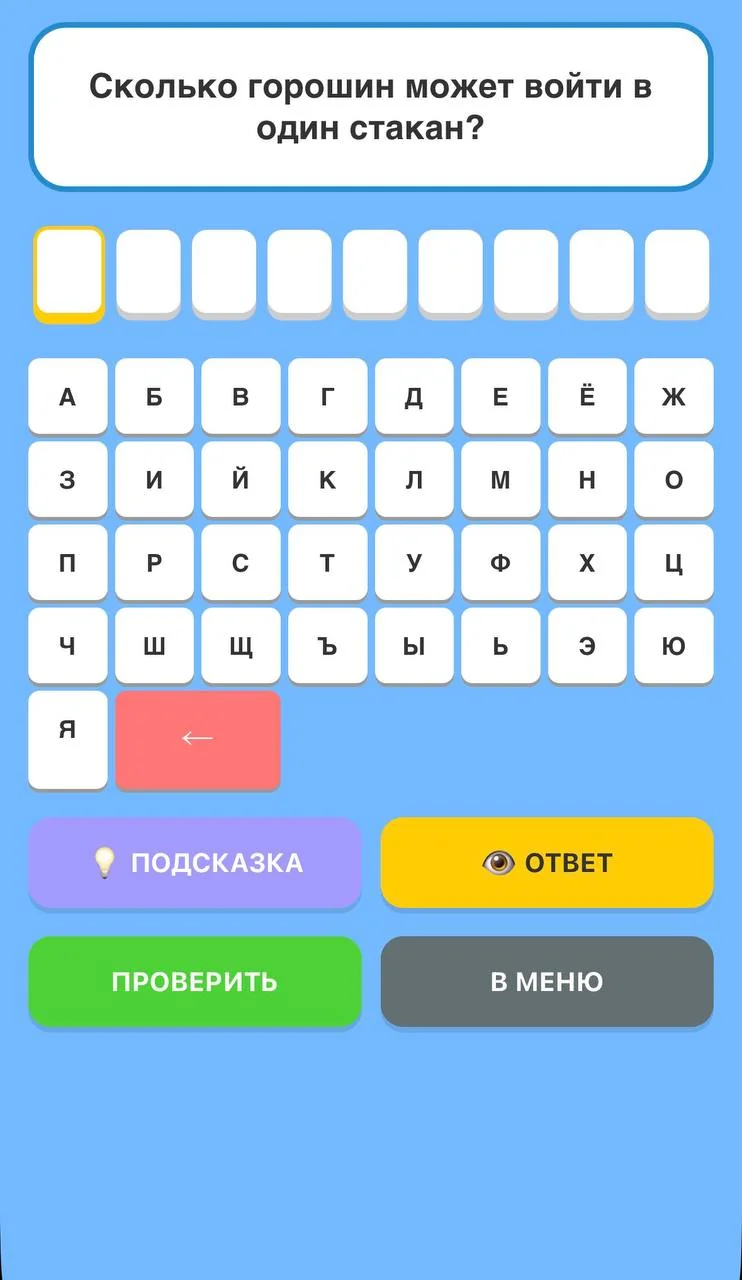
Task: Choose the letter Г
Action: [328, 396]
